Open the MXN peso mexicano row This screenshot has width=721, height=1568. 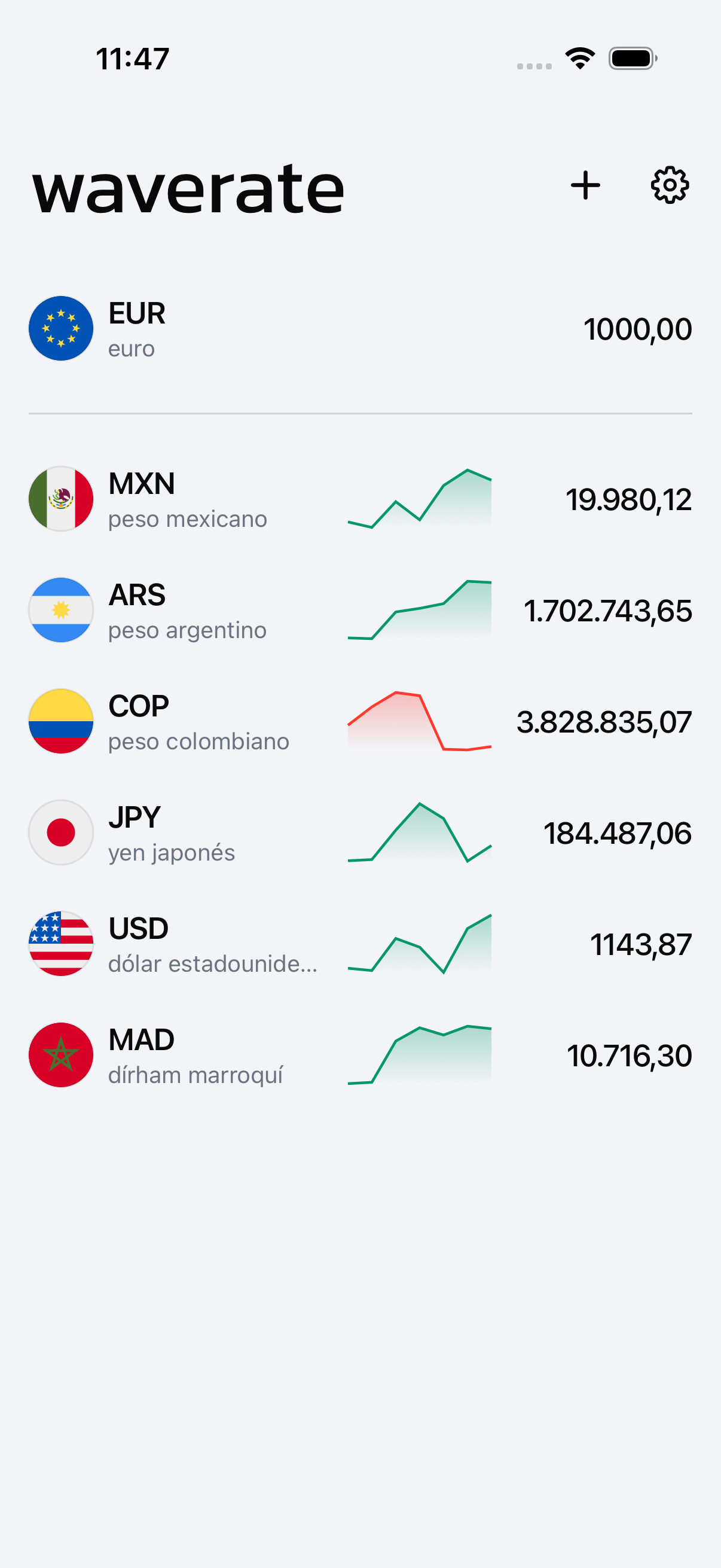pyautogui.click(x=360, y=499)
